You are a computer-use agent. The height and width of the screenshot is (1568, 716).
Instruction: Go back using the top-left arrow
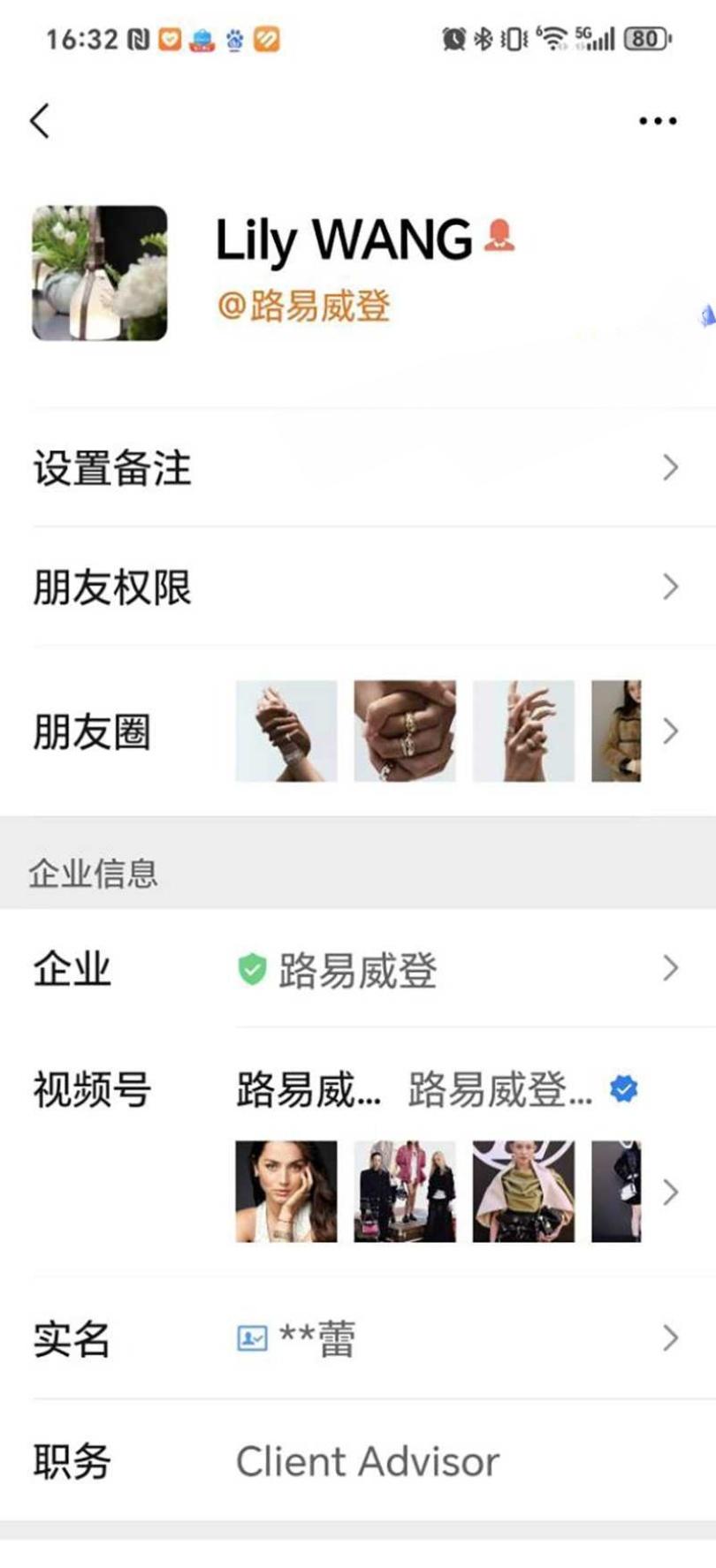click(x=40, y=121)
